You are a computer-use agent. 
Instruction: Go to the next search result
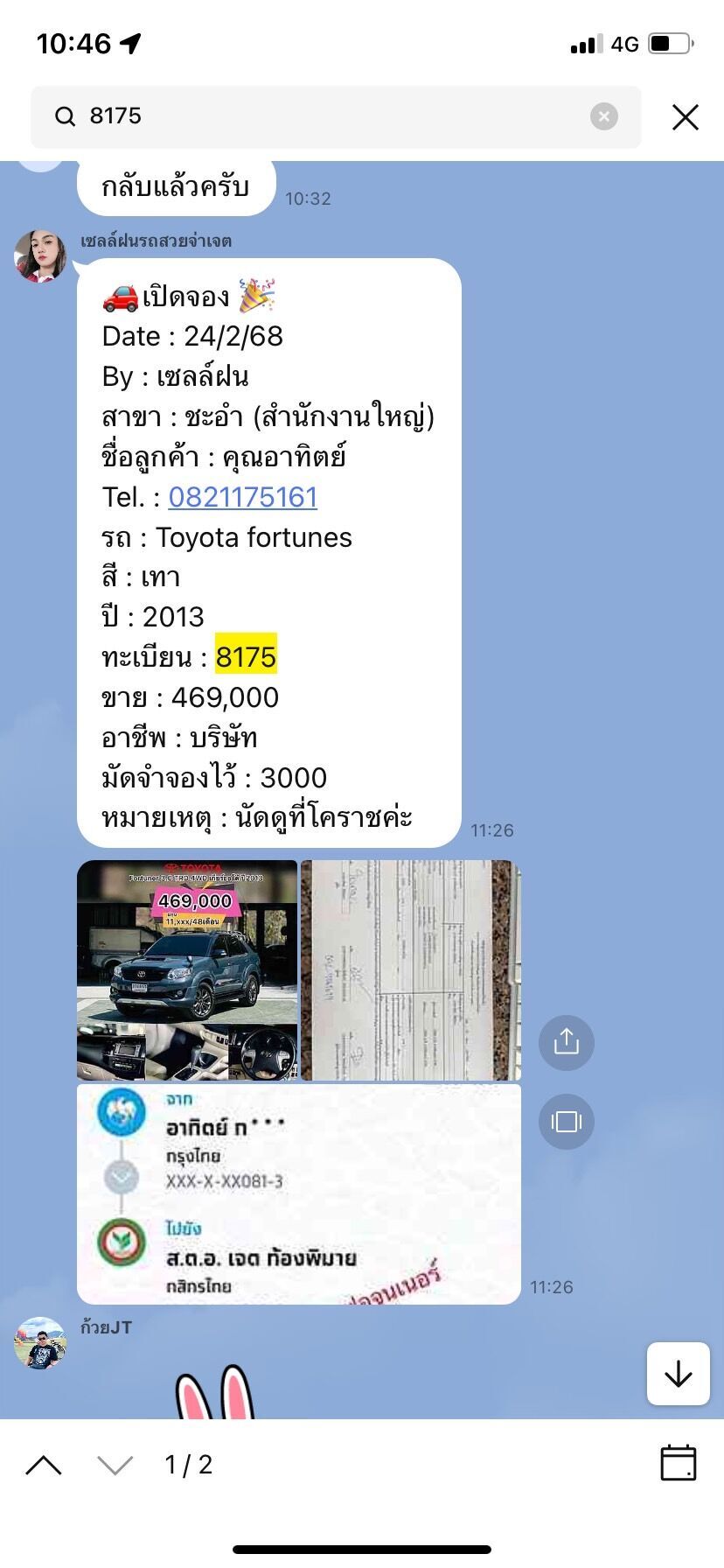click(x=115, y=1465)
